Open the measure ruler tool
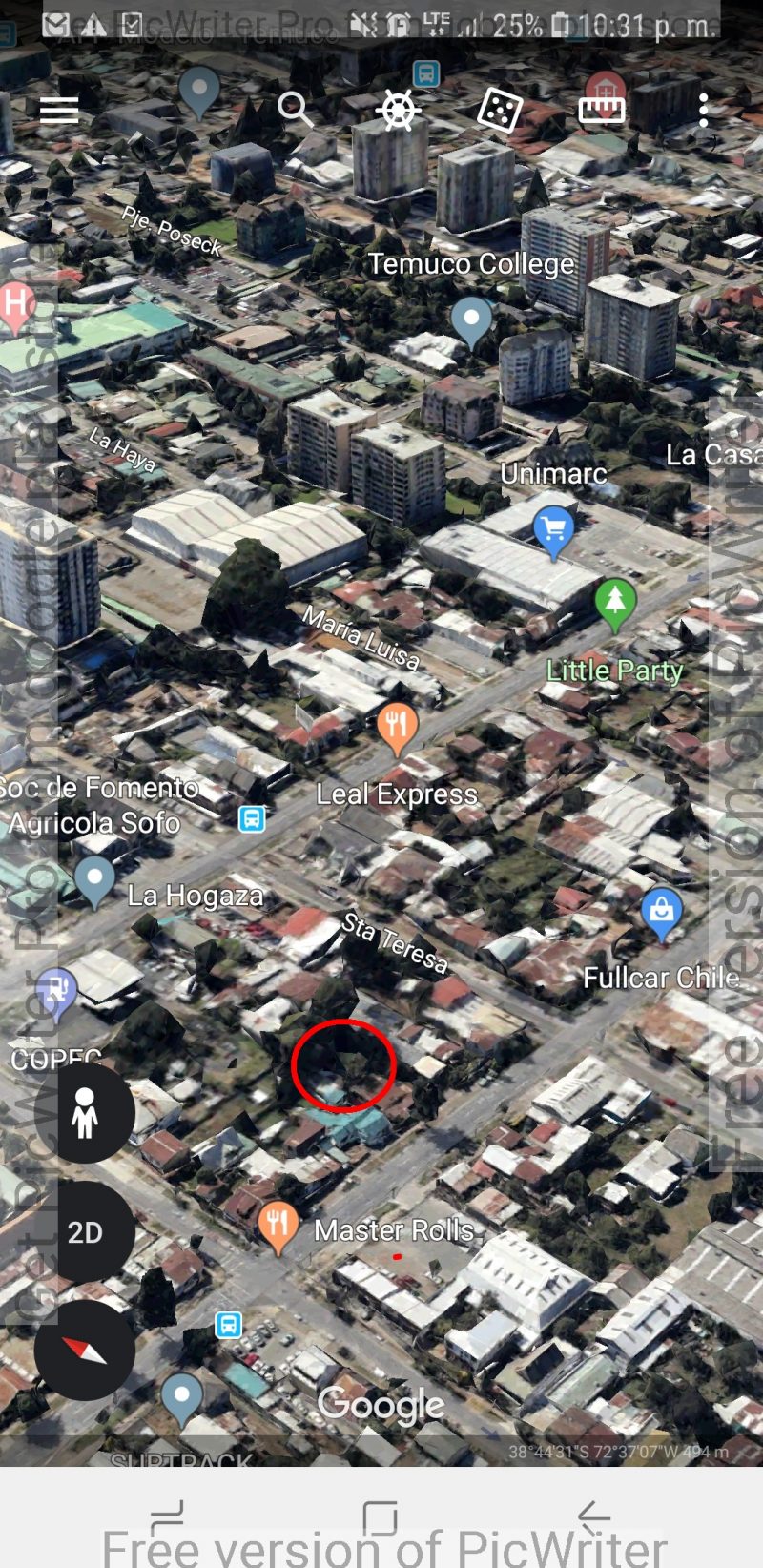Image resolution: width=763 pixels, height=1568 pixels. pyautogui.click(x=602, y=111)
